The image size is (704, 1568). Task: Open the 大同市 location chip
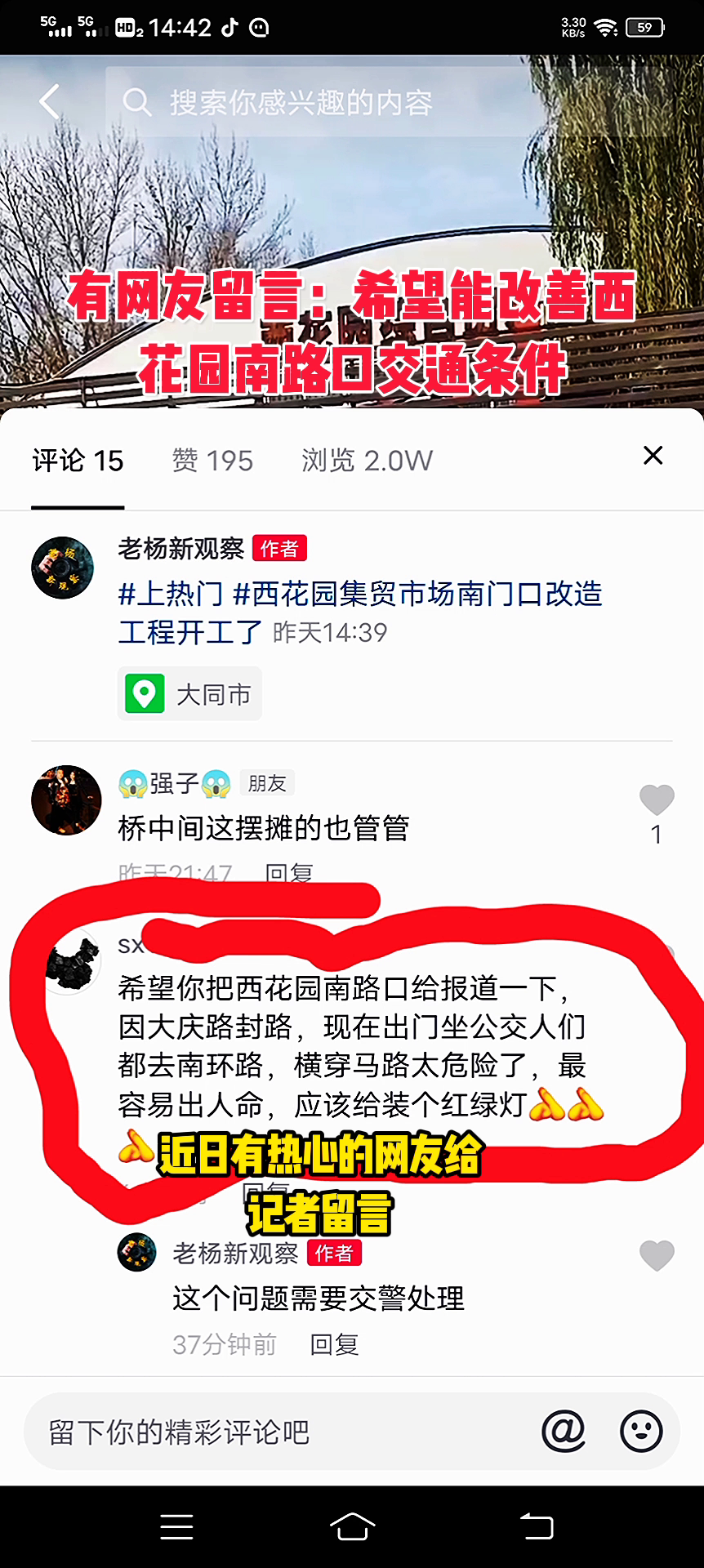tap(189, 694)
